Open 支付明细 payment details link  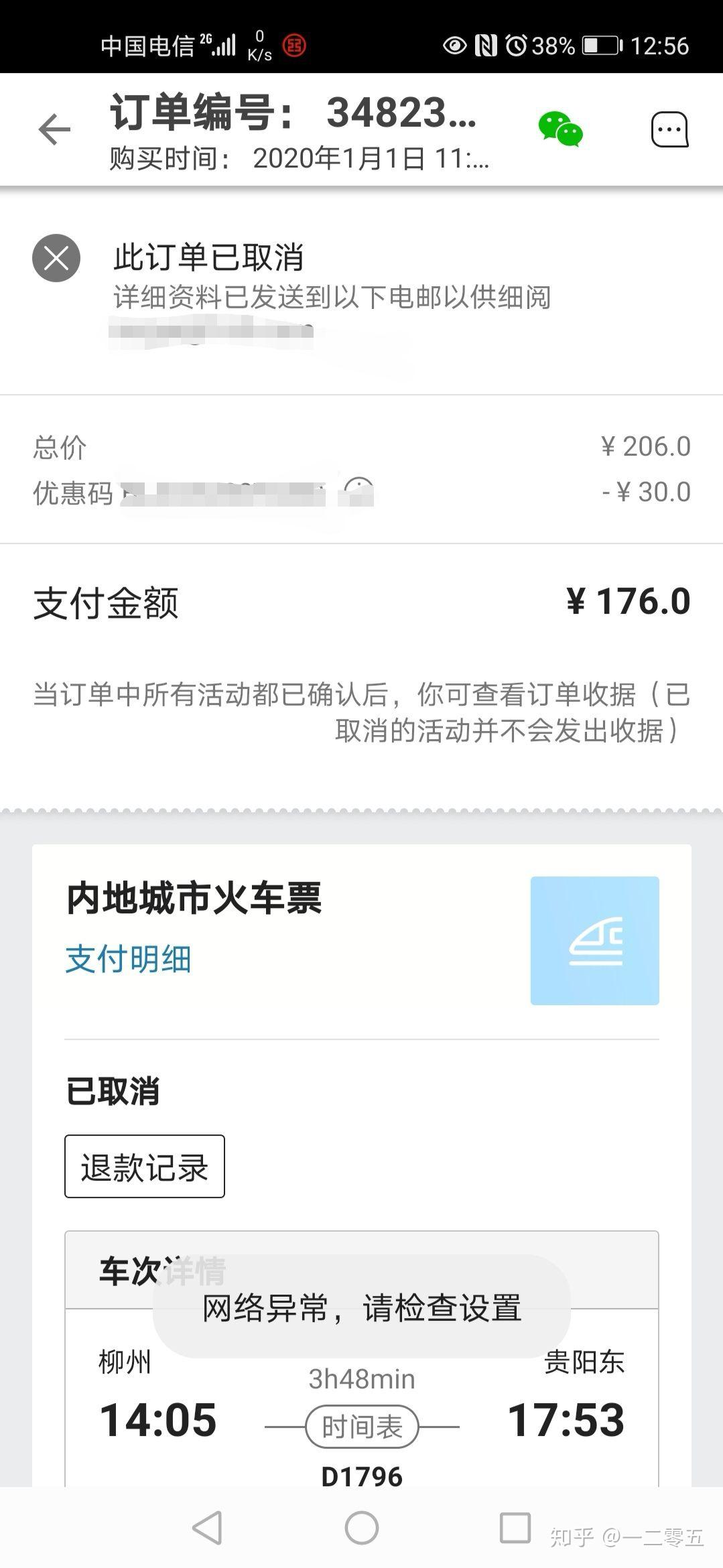coord(128,959)
